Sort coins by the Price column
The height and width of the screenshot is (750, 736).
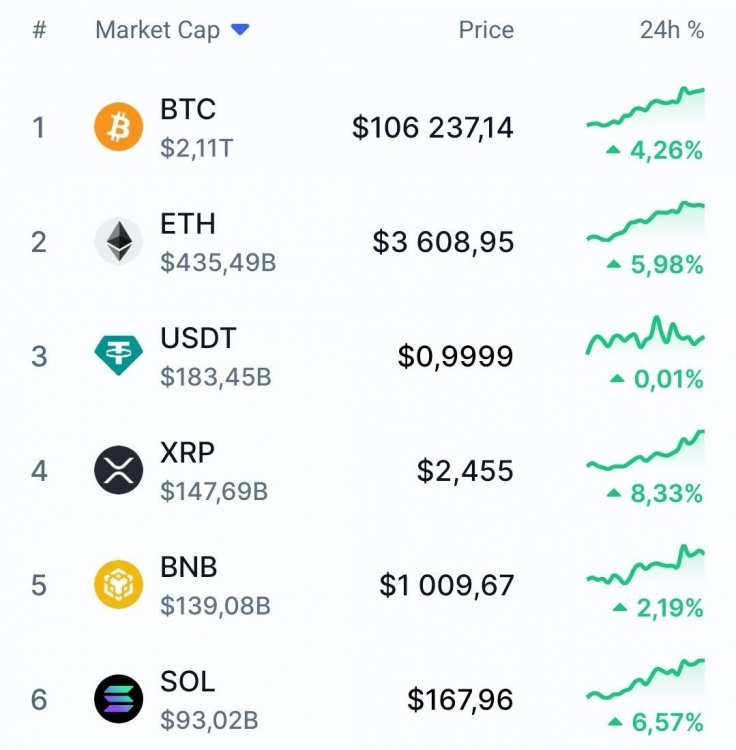(486, 30)
